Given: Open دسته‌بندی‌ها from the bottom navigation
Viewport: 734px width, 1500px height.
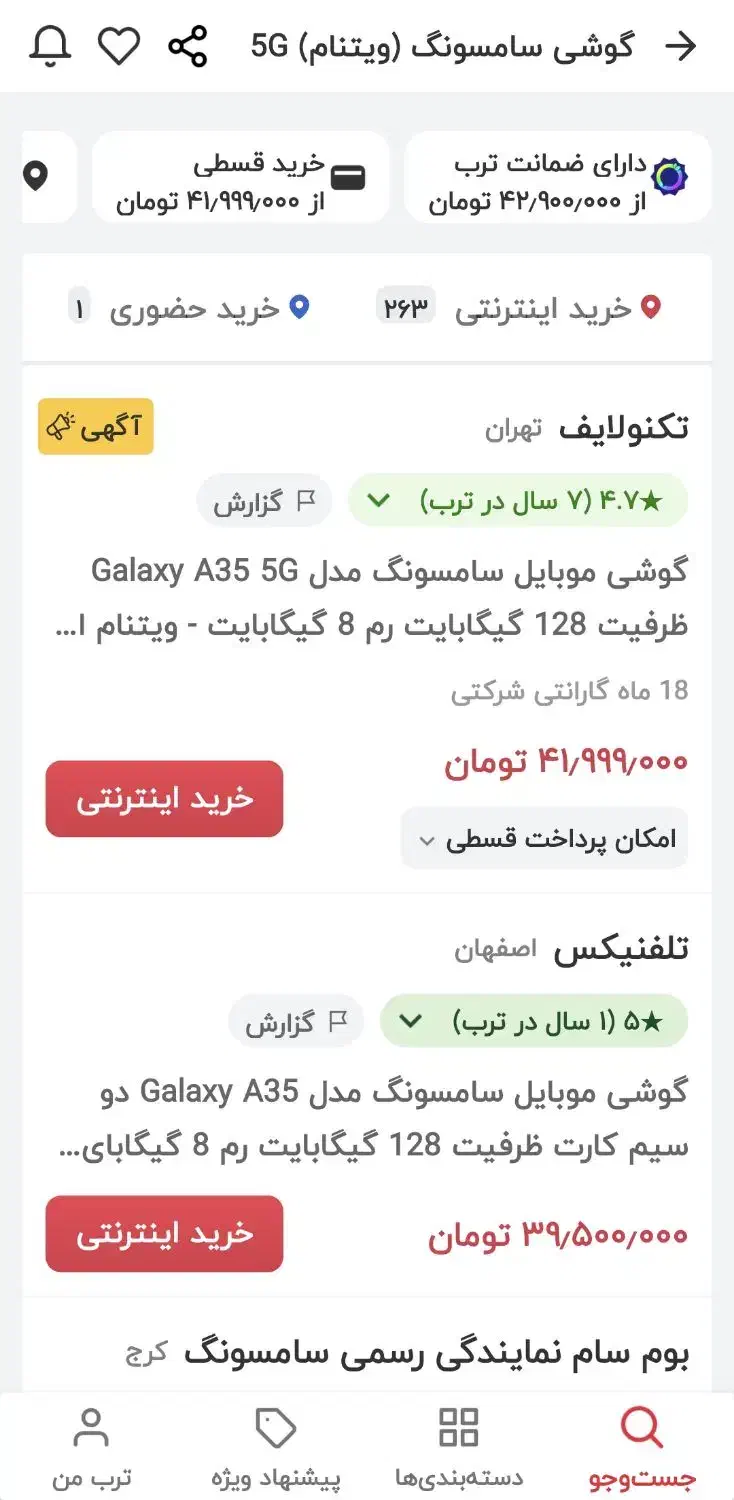Looking at the screenshot, I should click(x=458, y=1430).
